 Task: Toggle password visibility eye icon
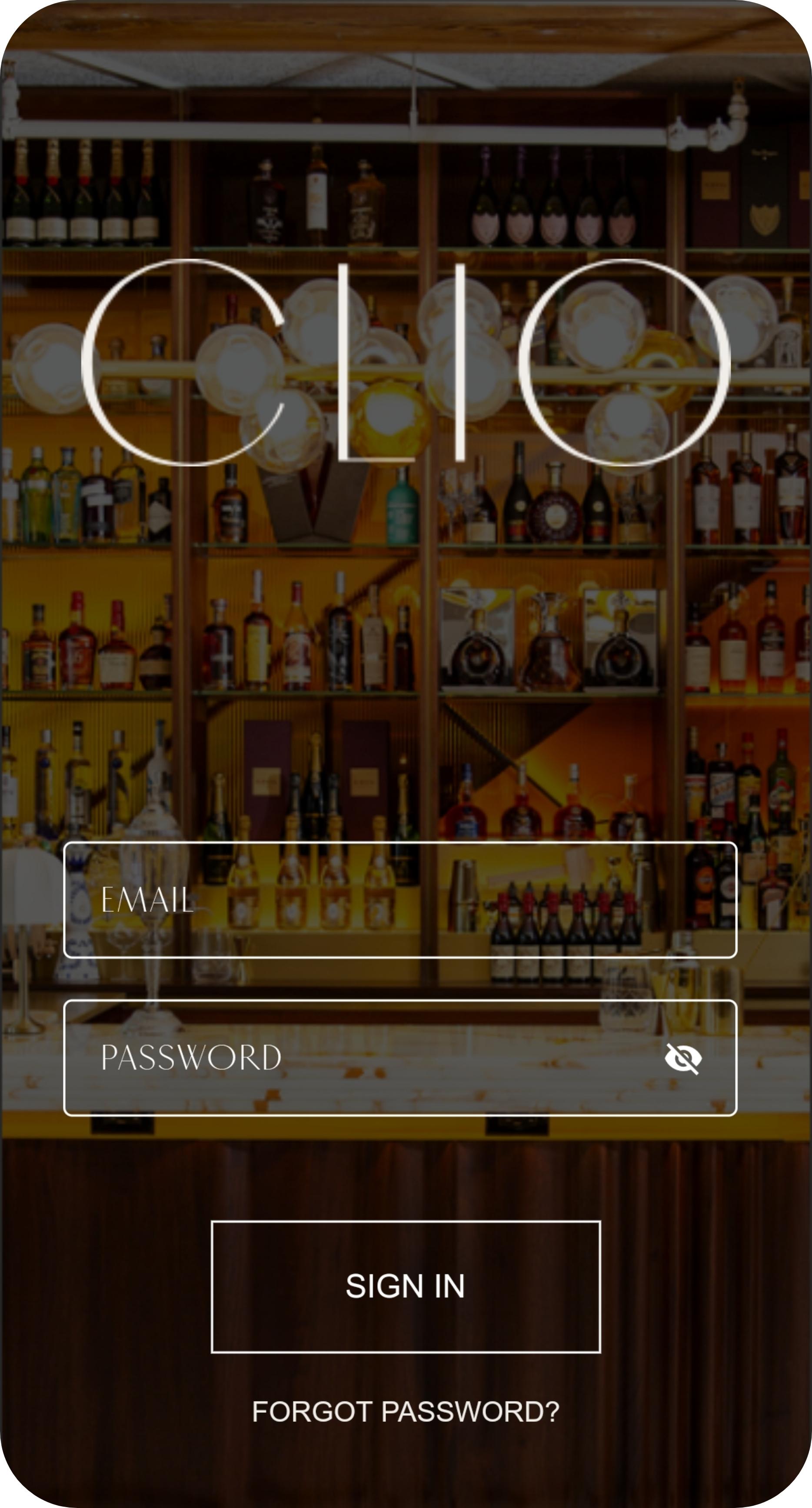coord(683,1058)
